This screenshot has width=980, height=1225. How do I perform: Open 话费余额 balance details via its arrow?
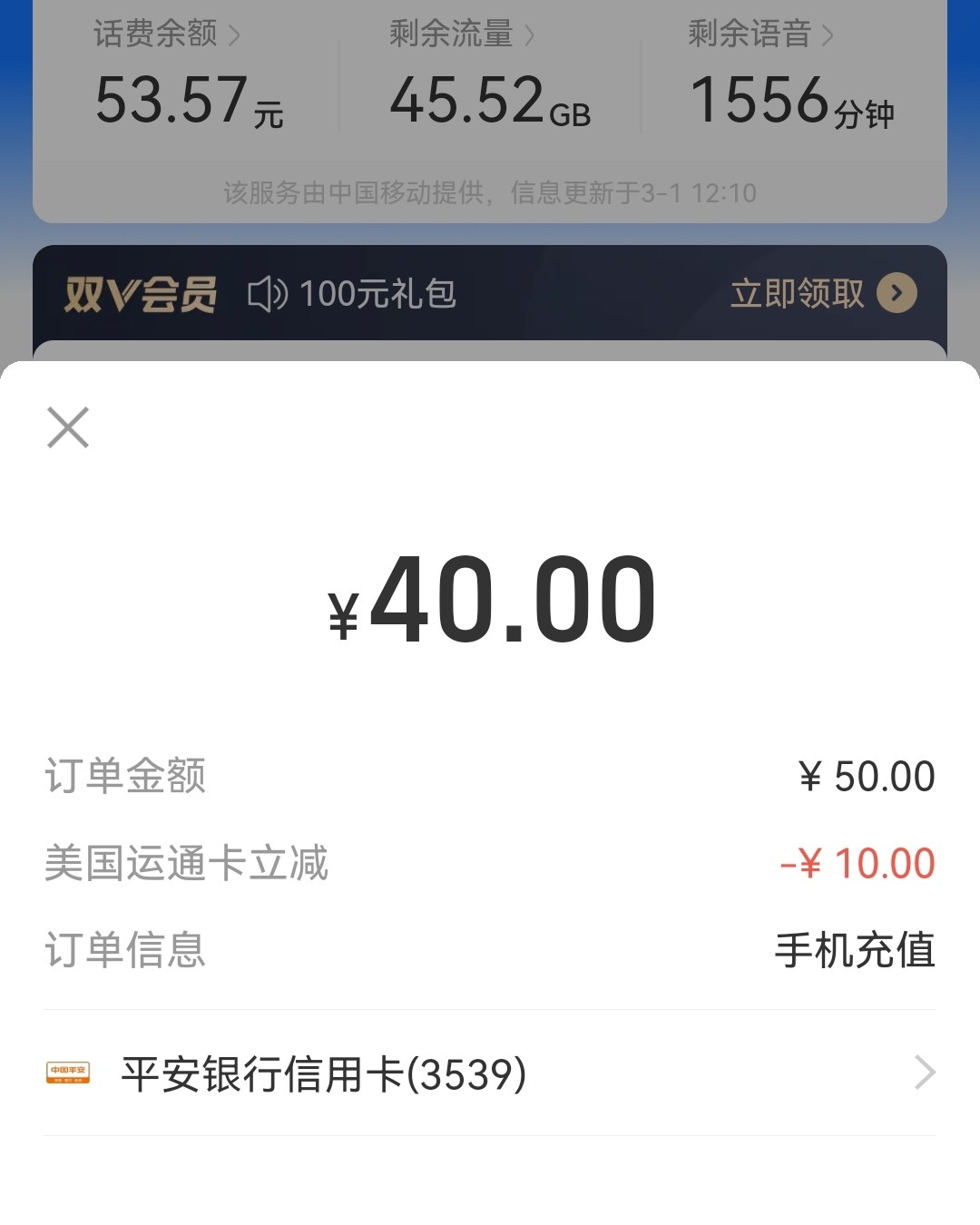tap(234, 34)
